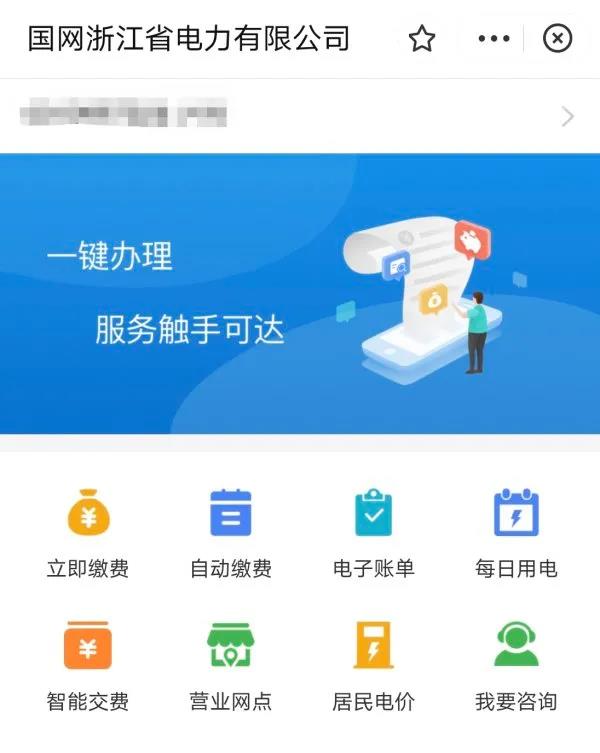Close the mini program
This screenshot has width=600, height=753.
tap(557, 39)
